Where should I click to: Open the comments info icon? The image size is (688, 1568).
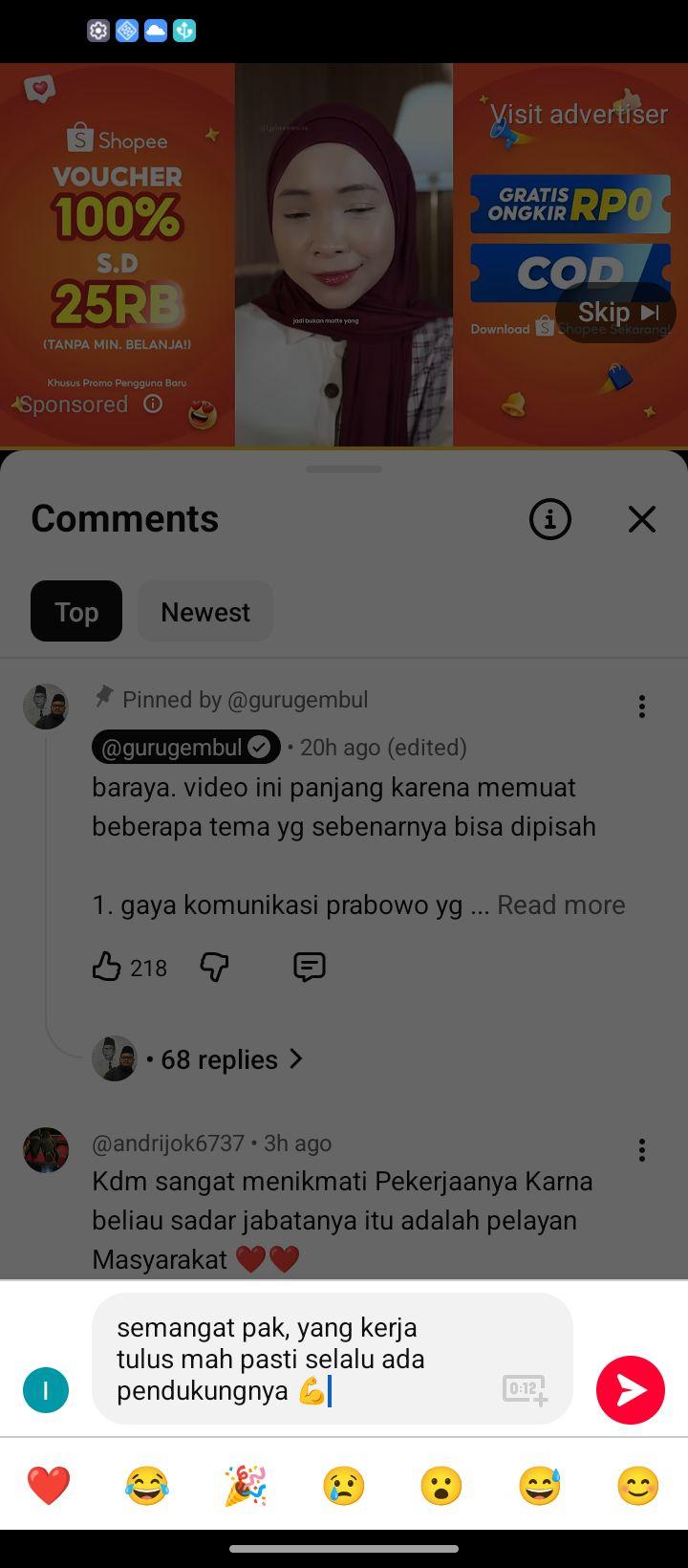tap(550, 519)
